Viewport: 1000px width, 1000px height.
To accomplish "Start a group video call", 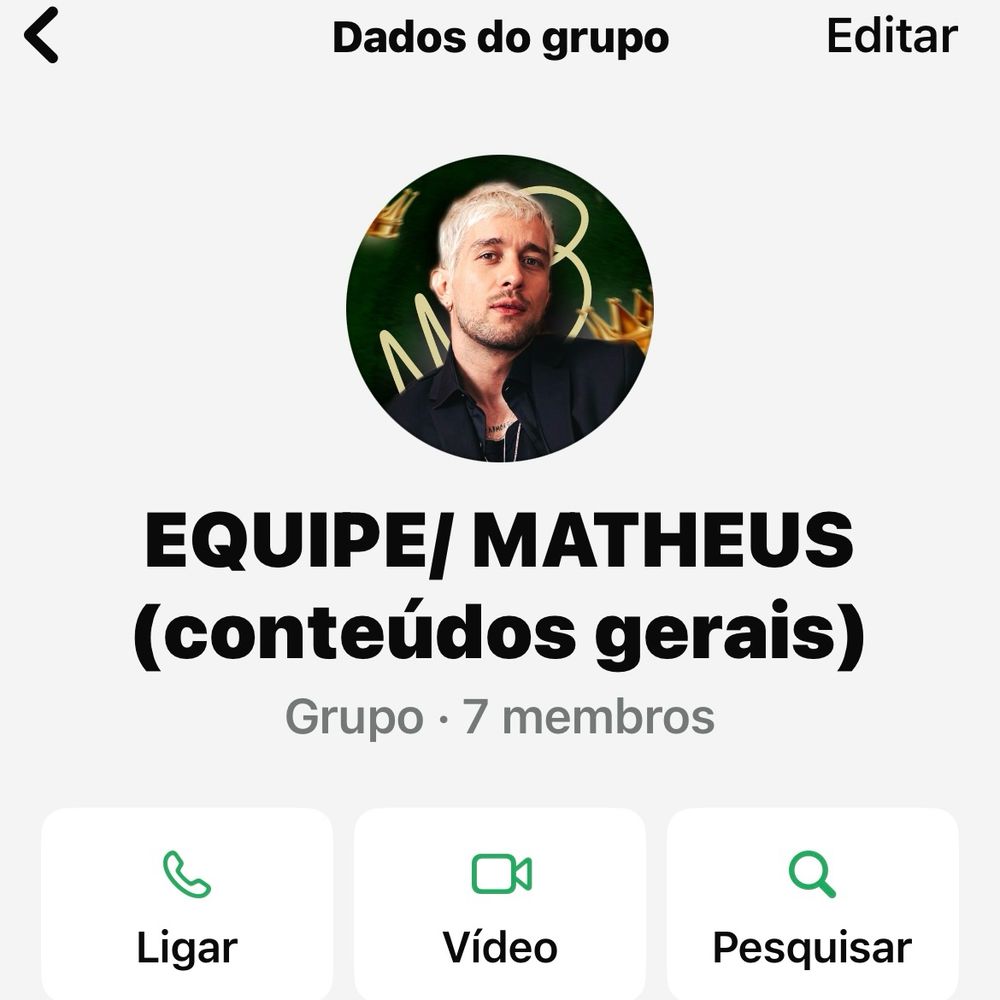I will (x=500, y=905).
